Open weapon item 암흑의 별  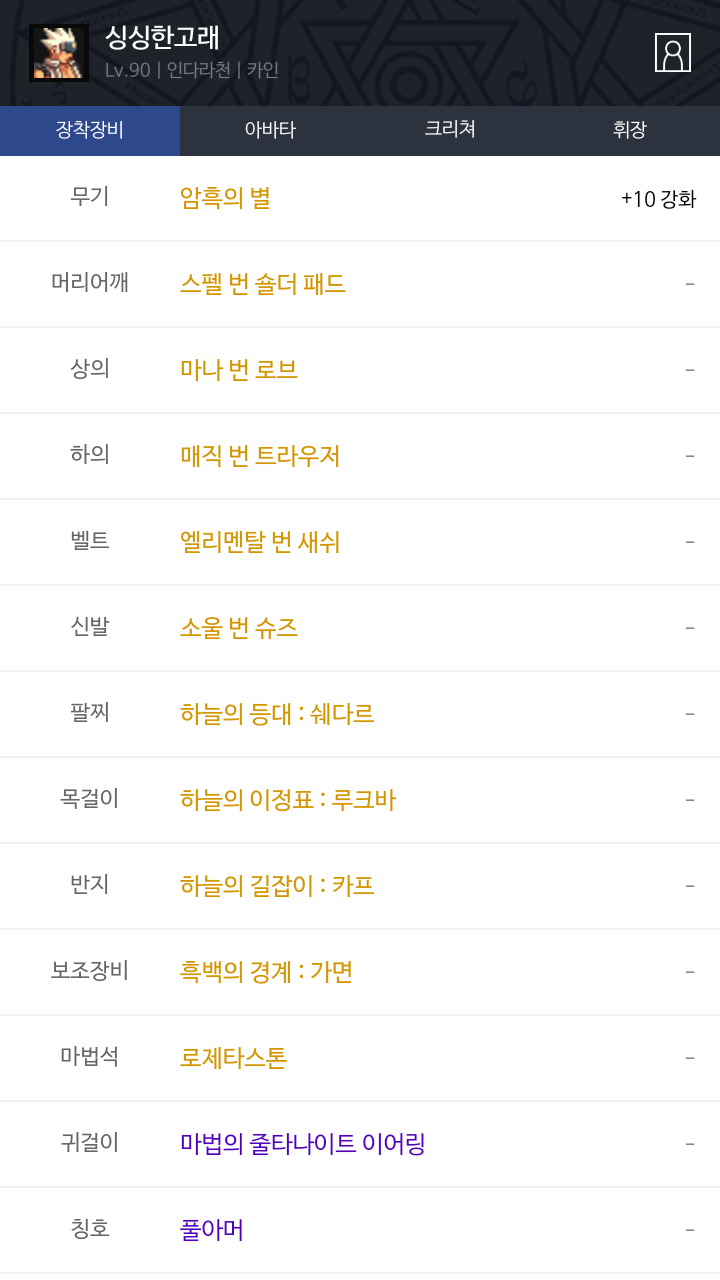(x=225, y=198)
